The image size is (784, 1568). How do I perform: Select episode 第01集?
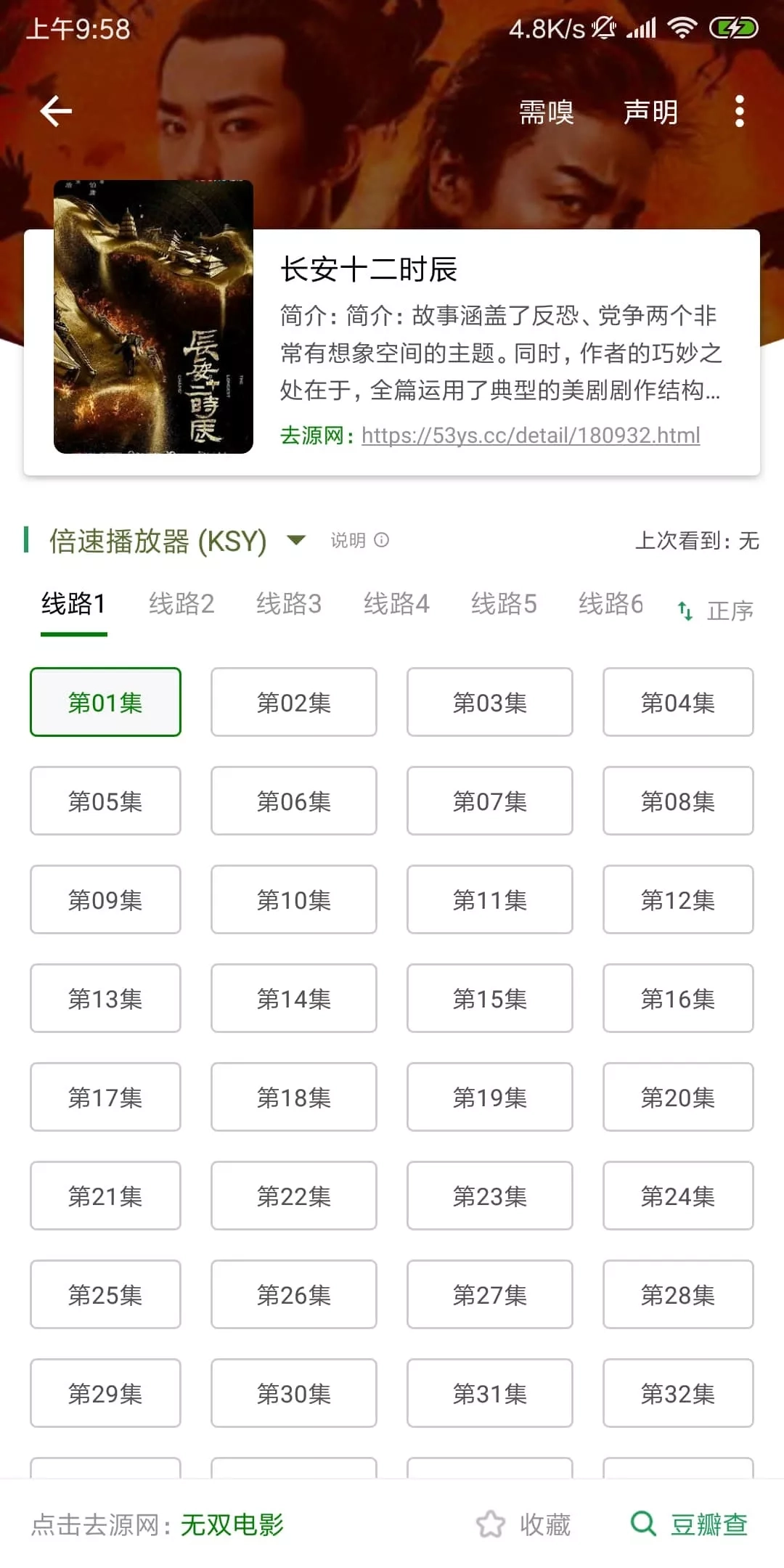pyautogui.click(x=105, y=701)
